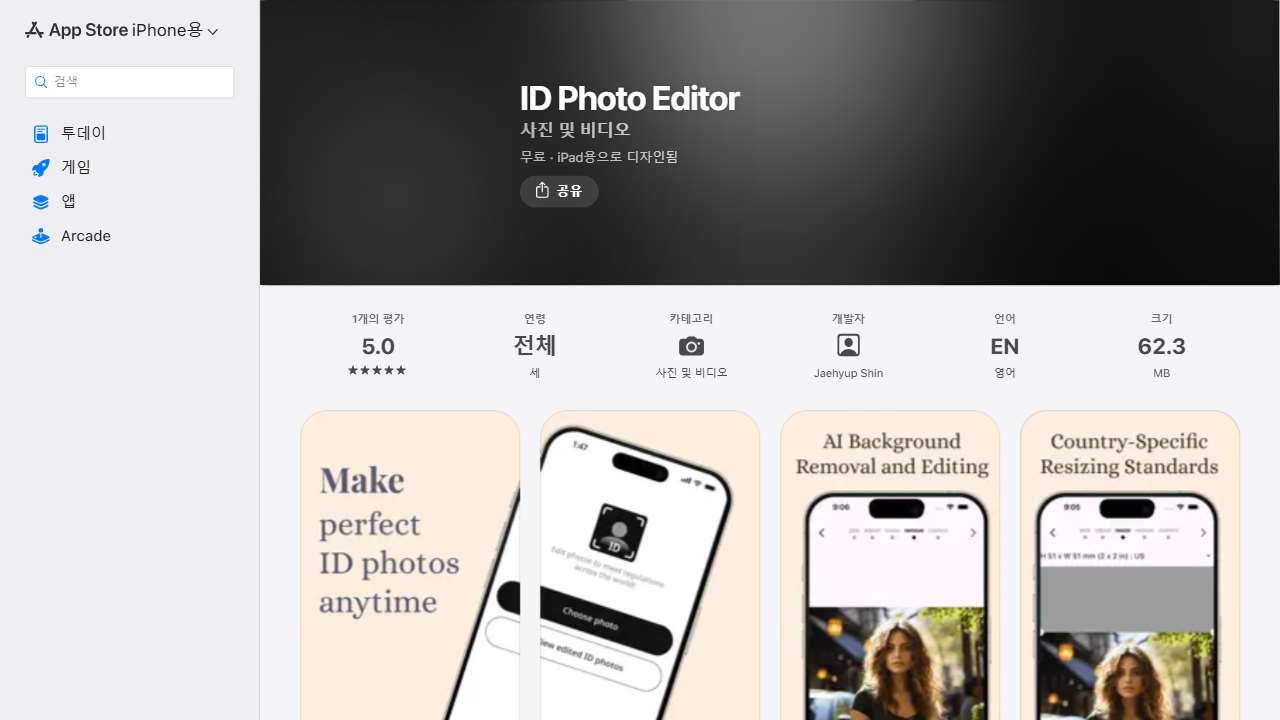Open the 사진 및 비디오 category
This screenshot has width=1280, height=720.
pos(691,346)
